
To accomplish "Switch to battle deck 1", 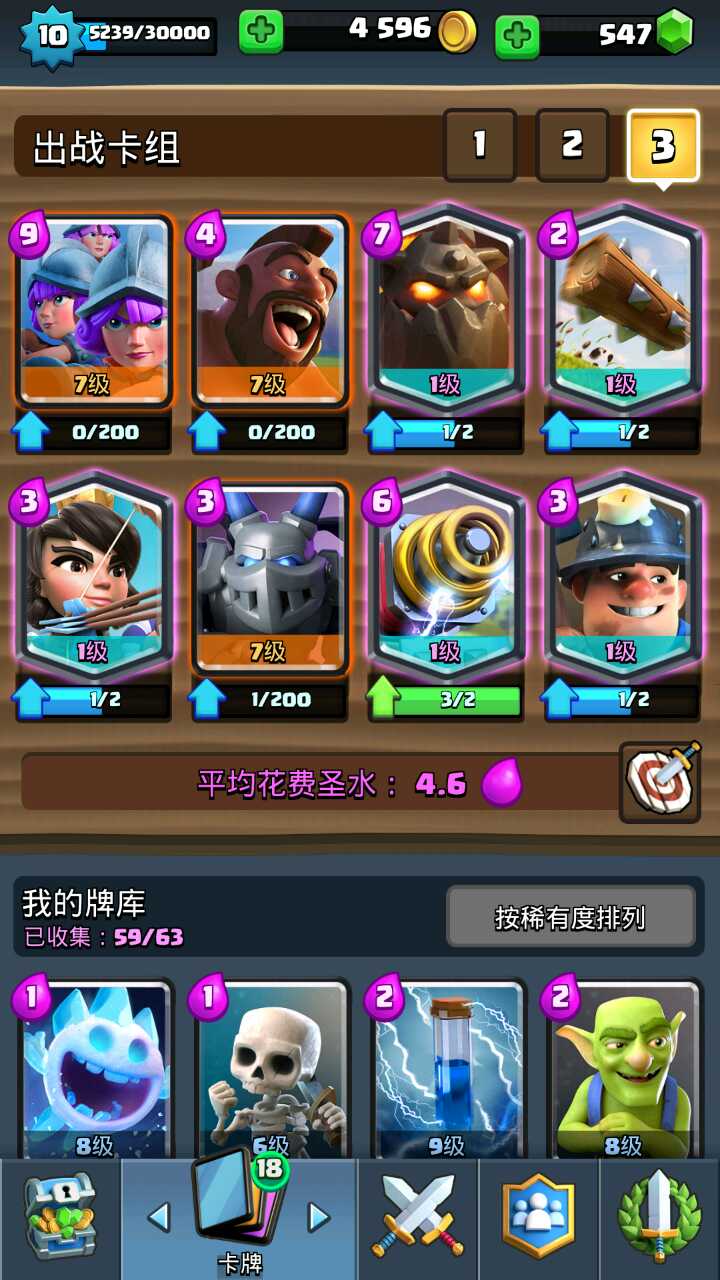I will [x=479, y=145].
